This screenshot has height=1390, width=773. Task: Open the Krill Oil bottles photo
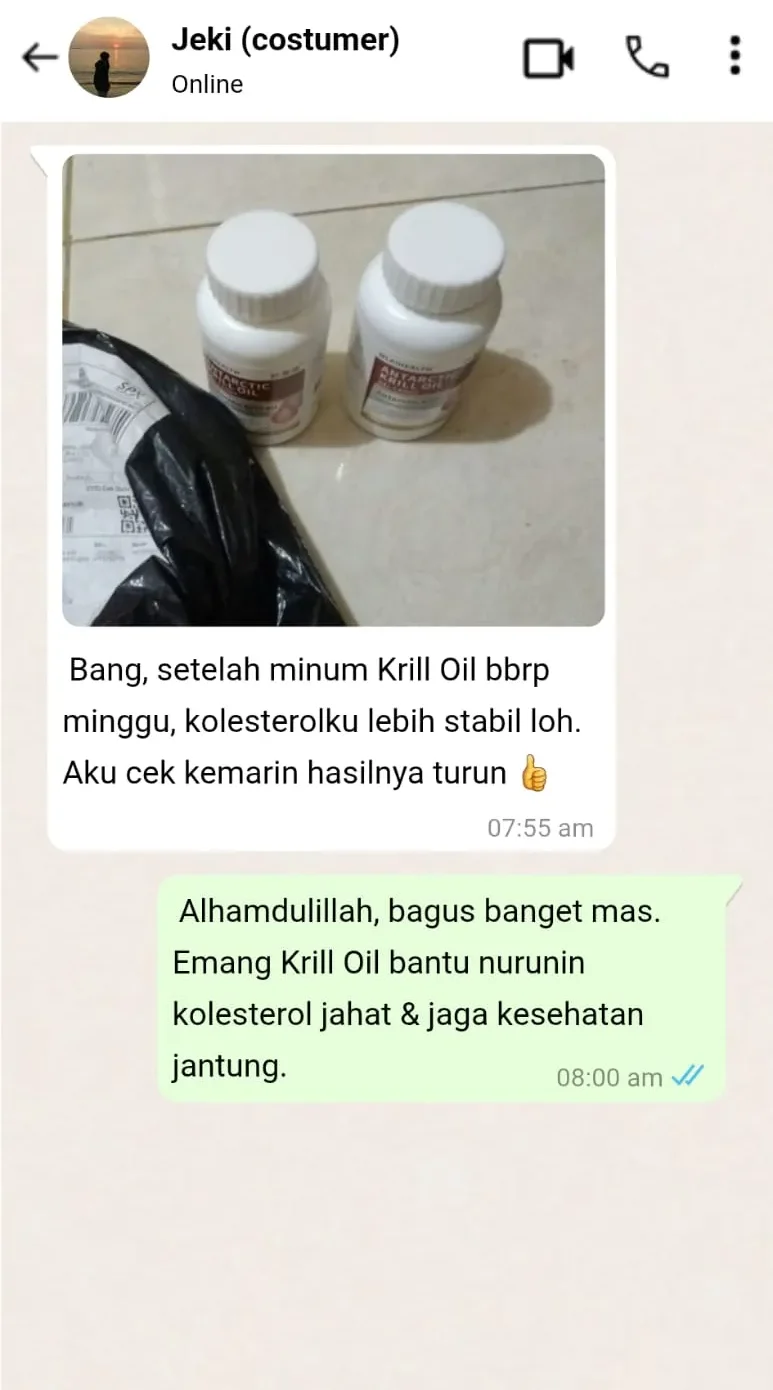[333, 390]
